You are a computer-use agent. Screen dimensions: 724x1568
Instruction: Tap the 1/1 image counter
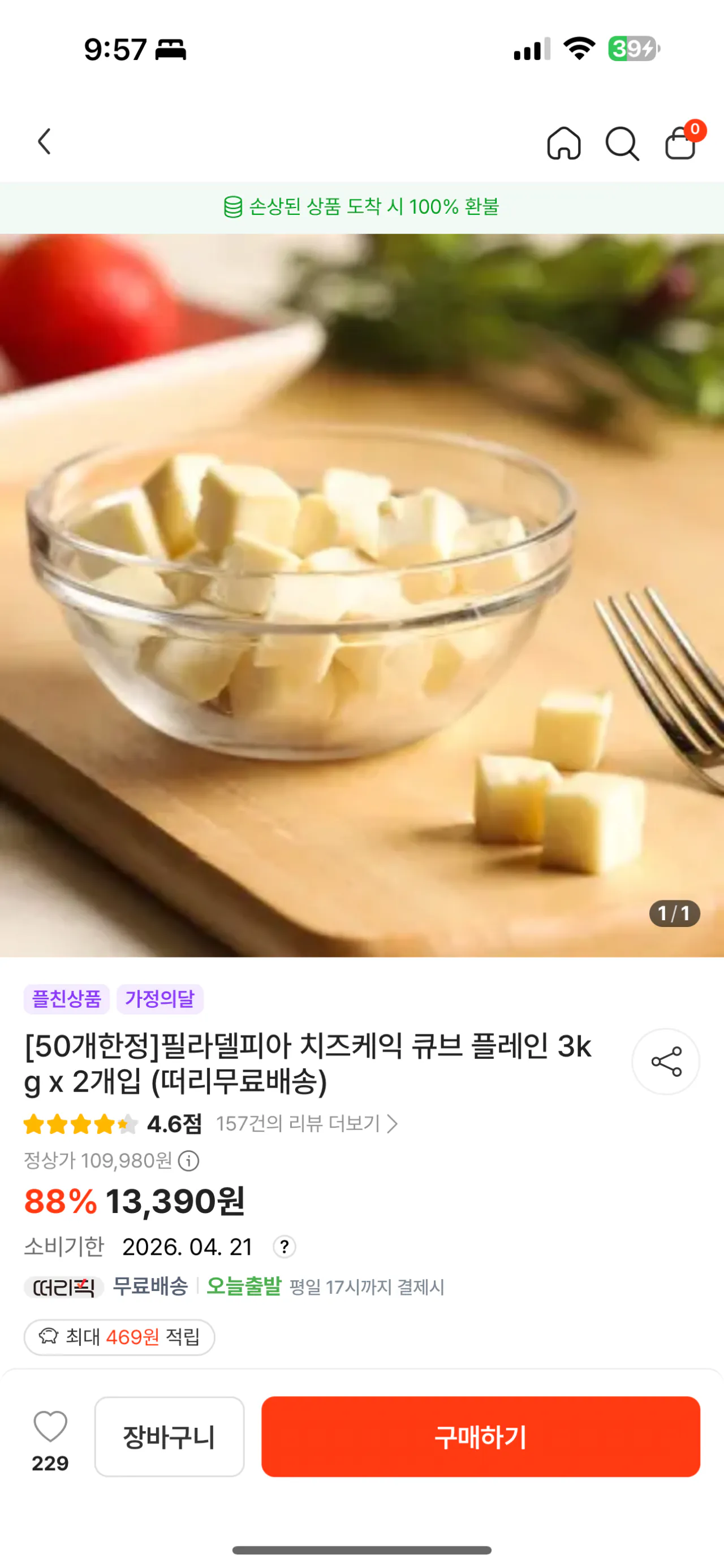[675, 914]
